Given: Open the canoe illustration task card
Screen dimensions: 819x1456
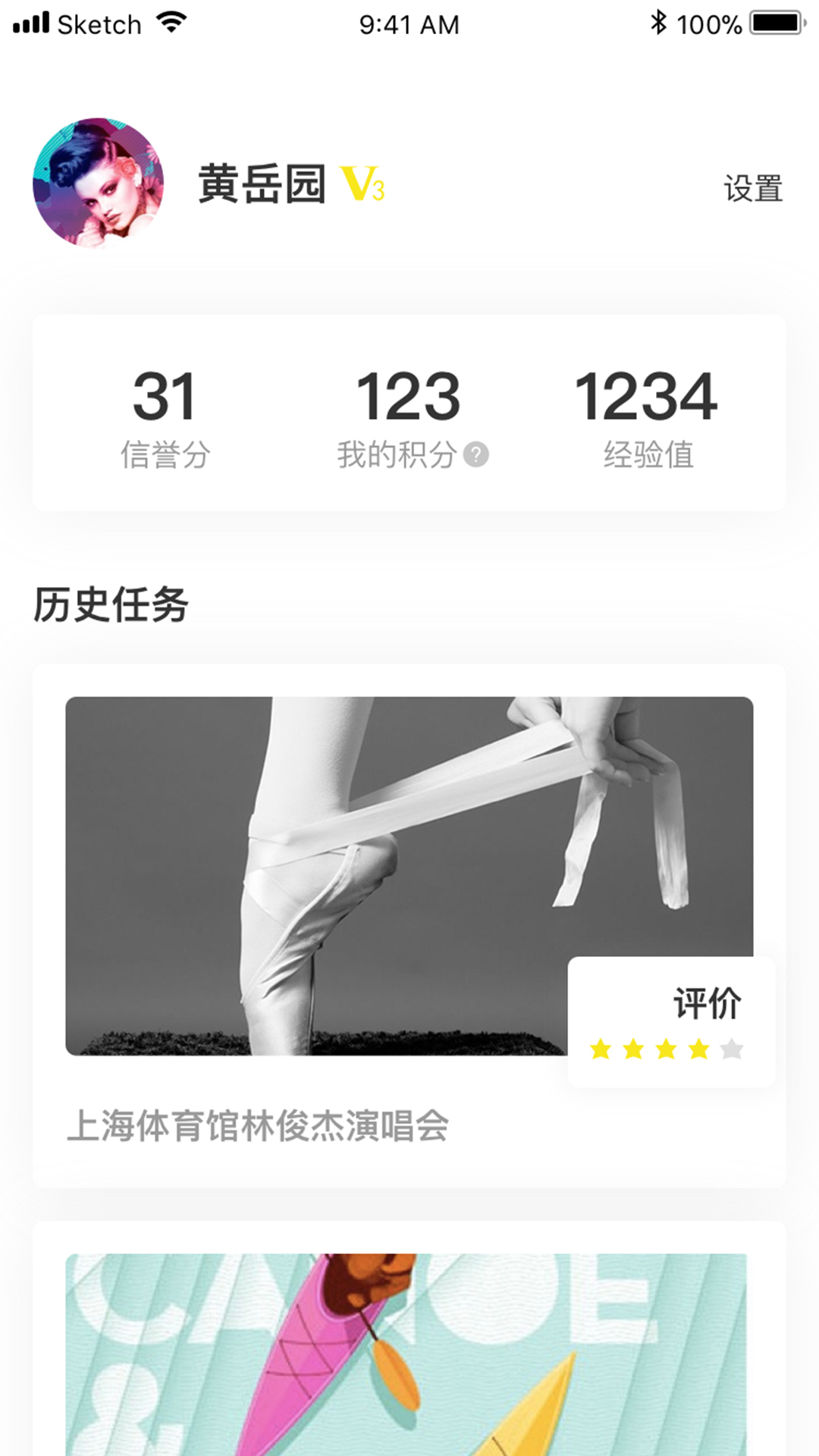Looking at the screenshot, I should 409,1338.
